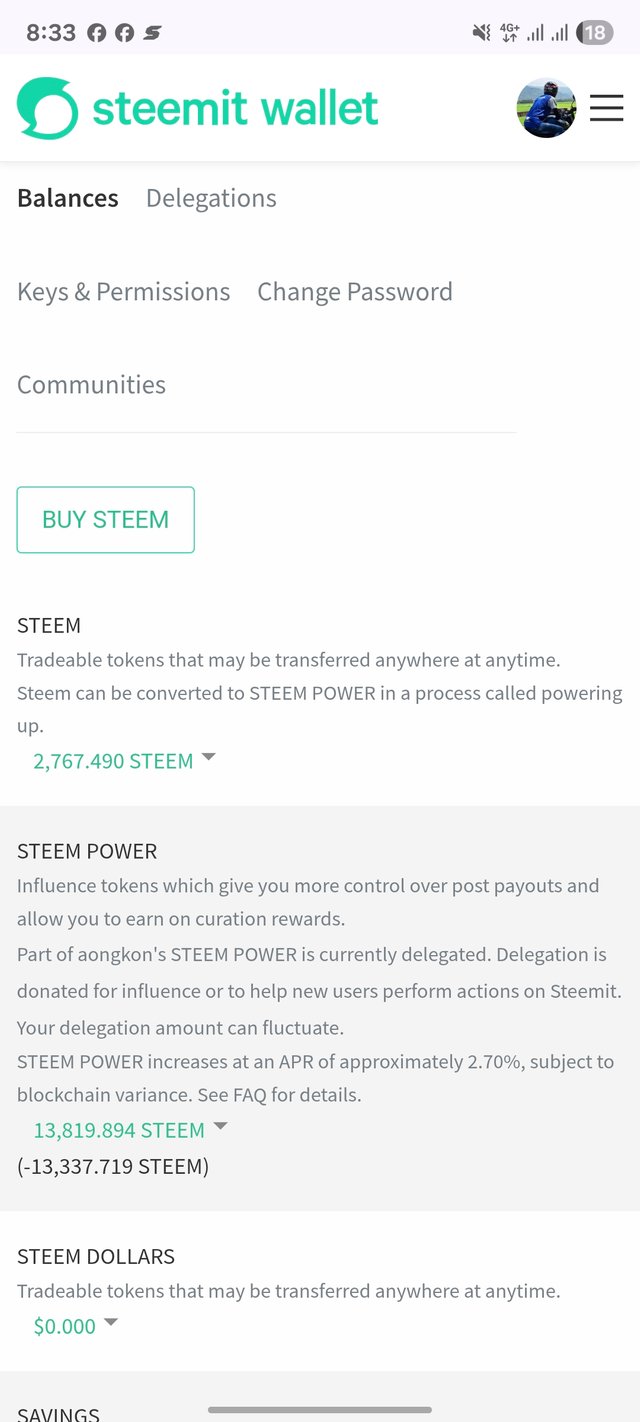Open the hamburger menu

pos(606,108)
